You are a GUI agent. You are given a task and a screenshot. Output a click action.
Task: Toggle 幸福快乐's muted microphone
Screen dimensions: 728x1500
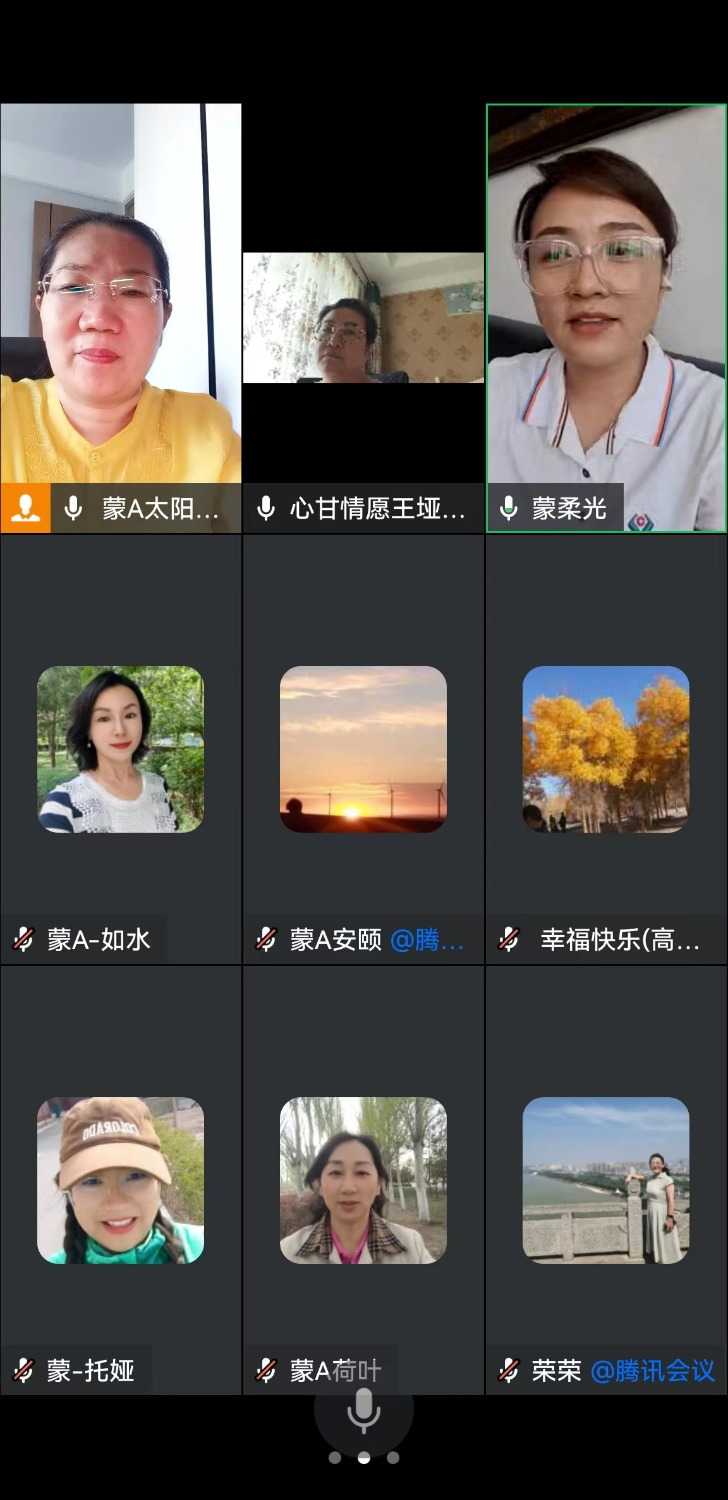coord(507,941)
